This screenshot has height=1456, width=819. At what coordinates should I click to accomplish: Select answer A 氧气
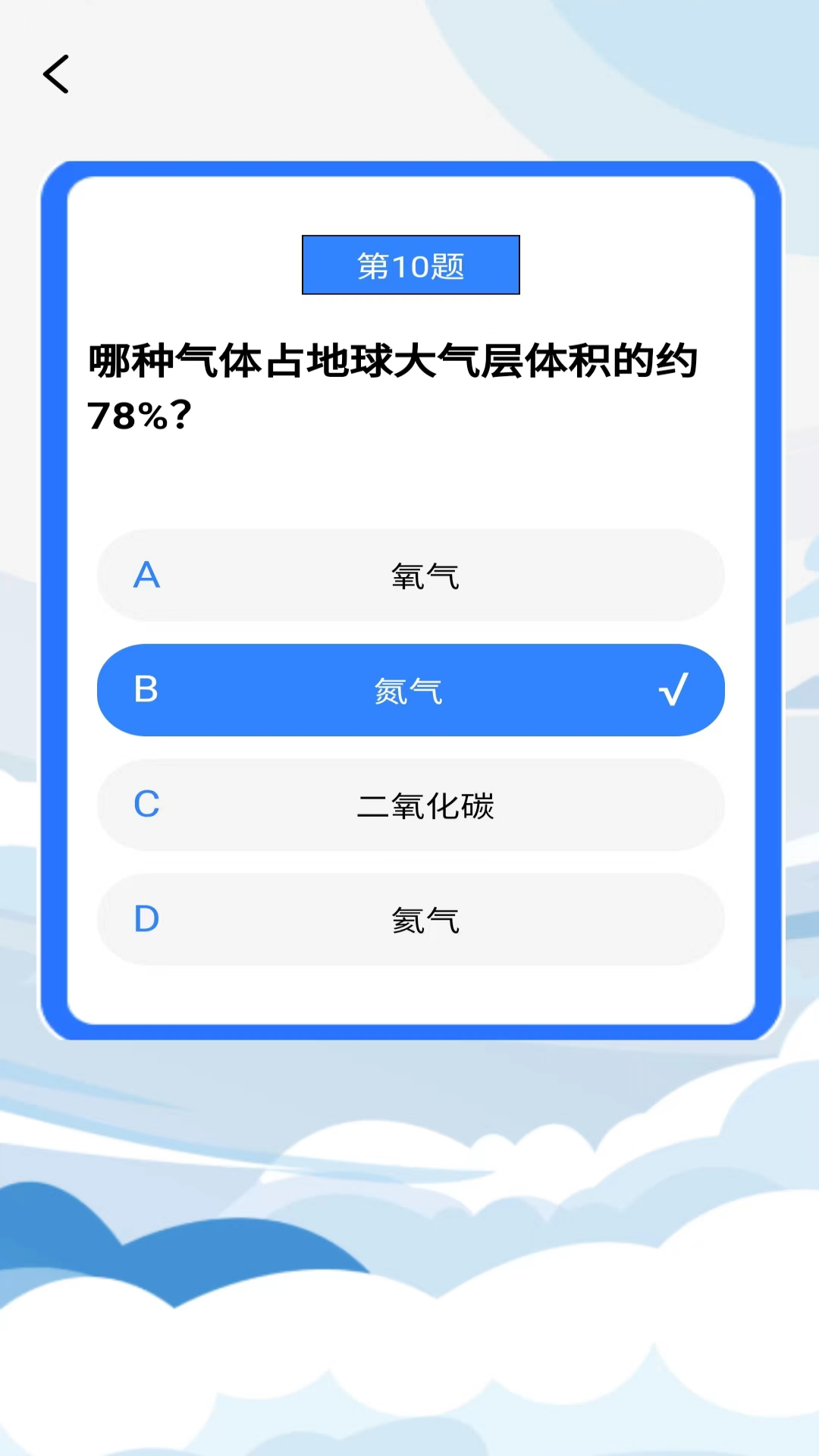coord(410,576)
